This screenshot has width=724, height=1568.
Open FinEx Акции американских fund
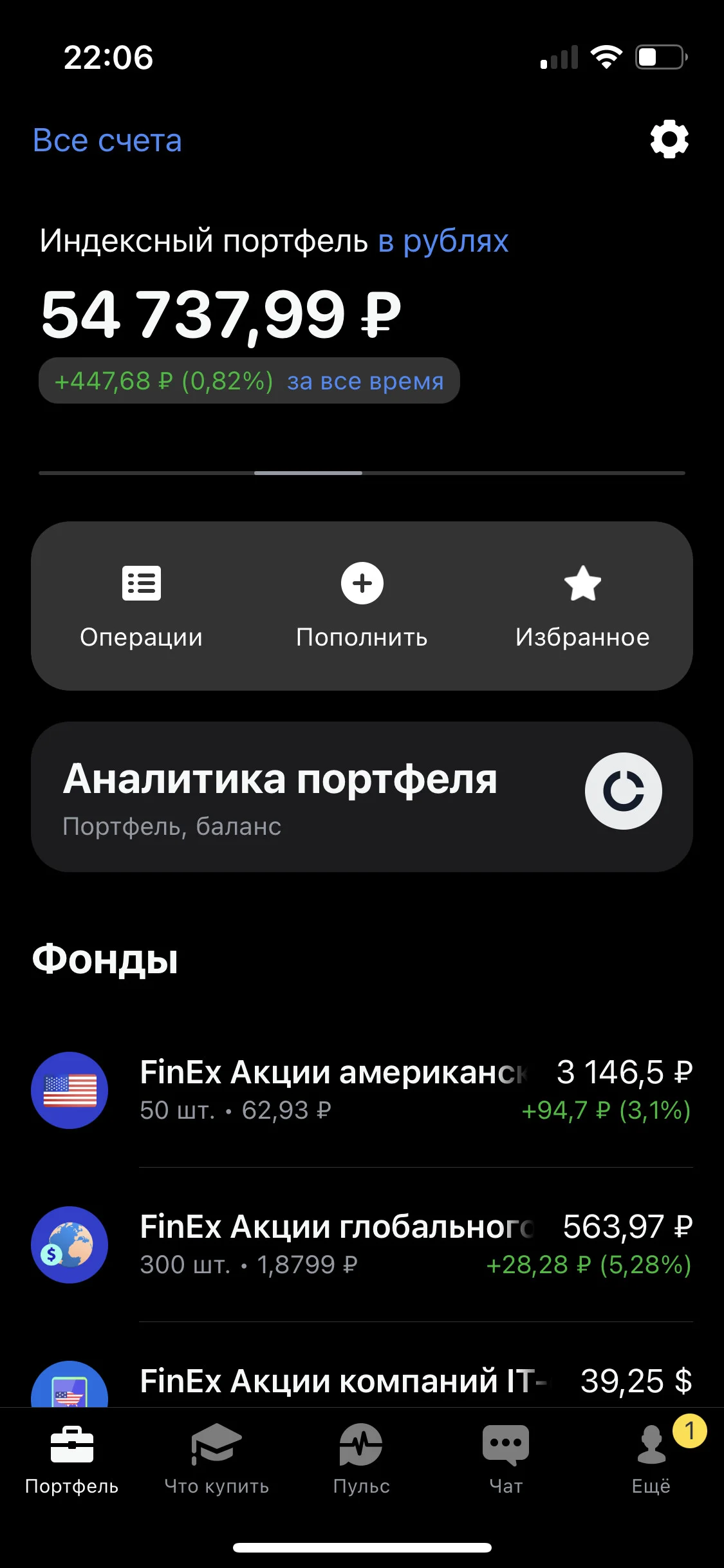[x=362, y=1090]
